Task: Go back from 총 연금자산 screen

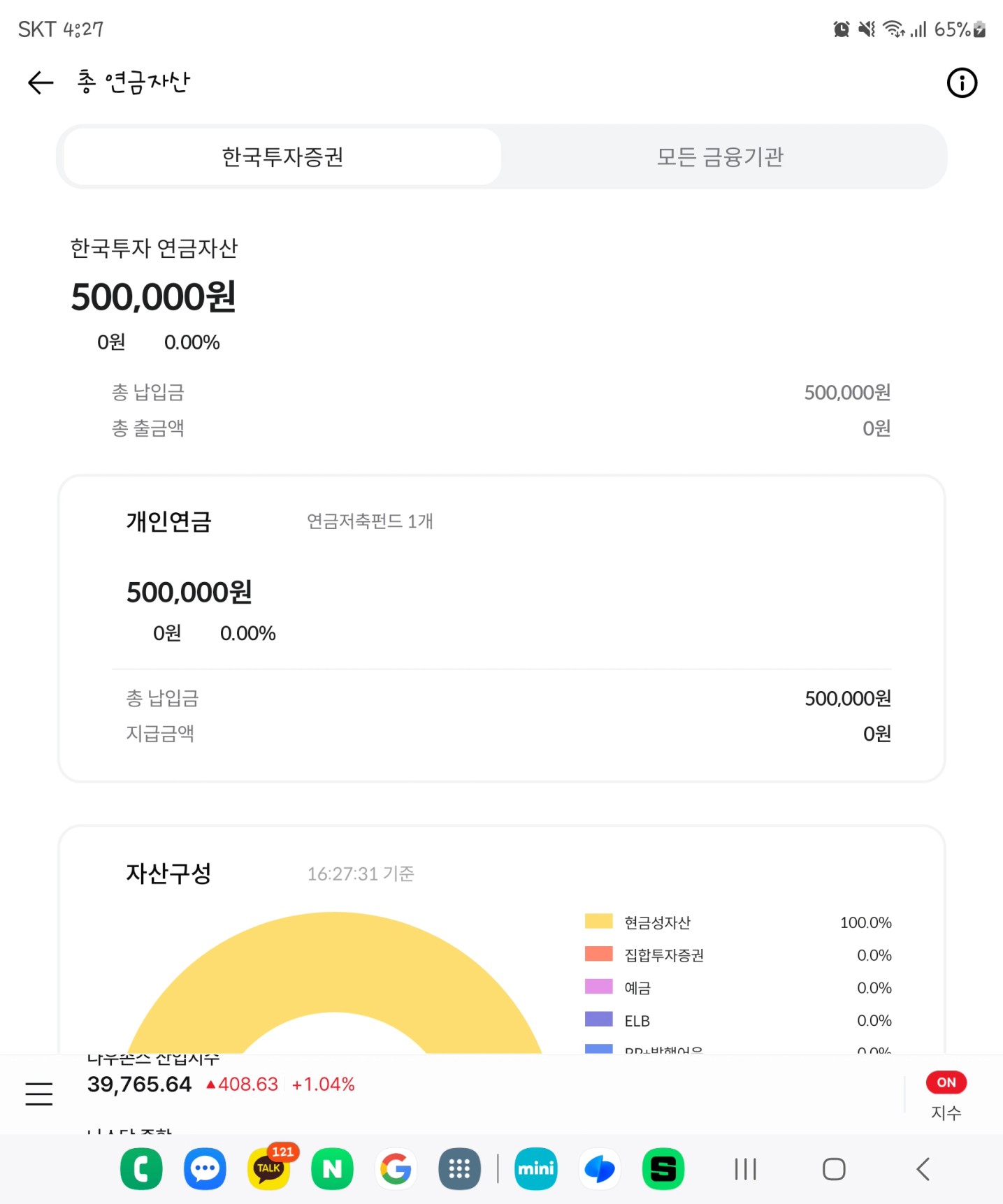Action: (41, 82)
